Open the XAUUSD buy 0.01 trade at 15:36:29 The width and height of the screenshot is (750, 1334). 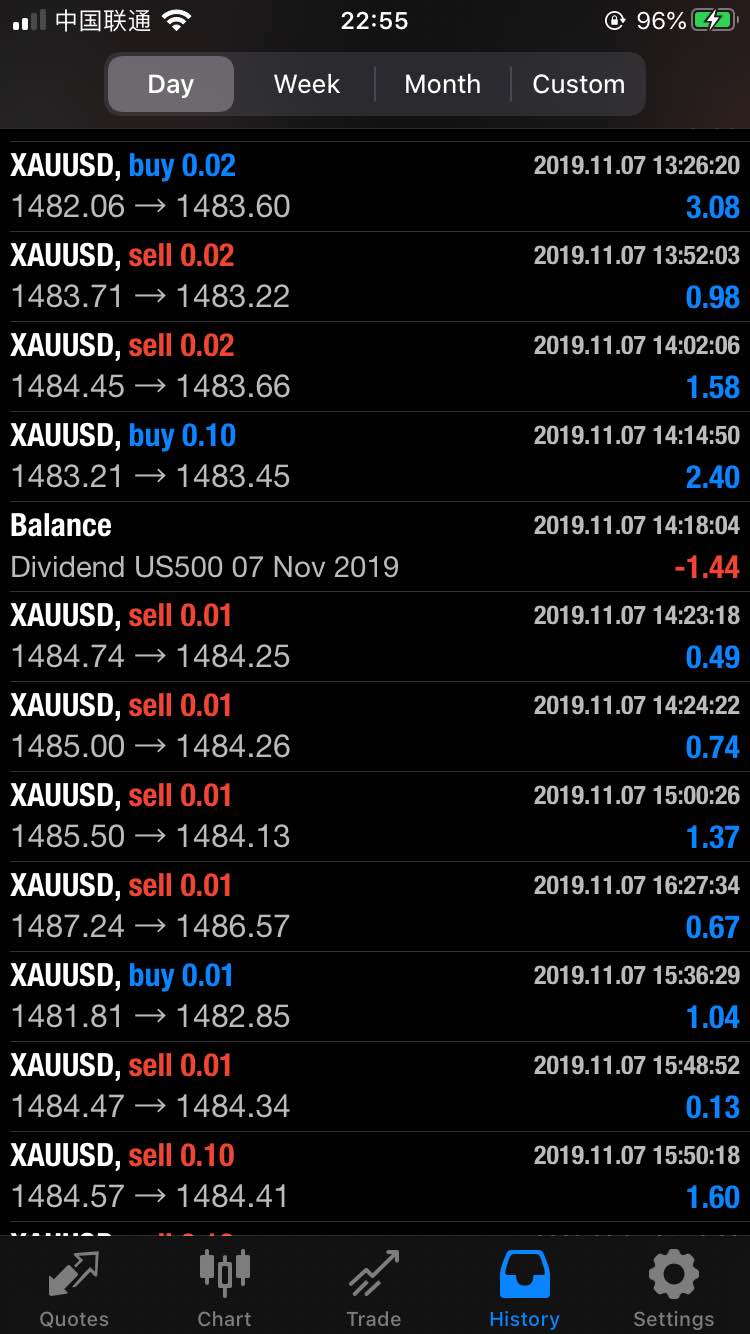pos(375,997)
